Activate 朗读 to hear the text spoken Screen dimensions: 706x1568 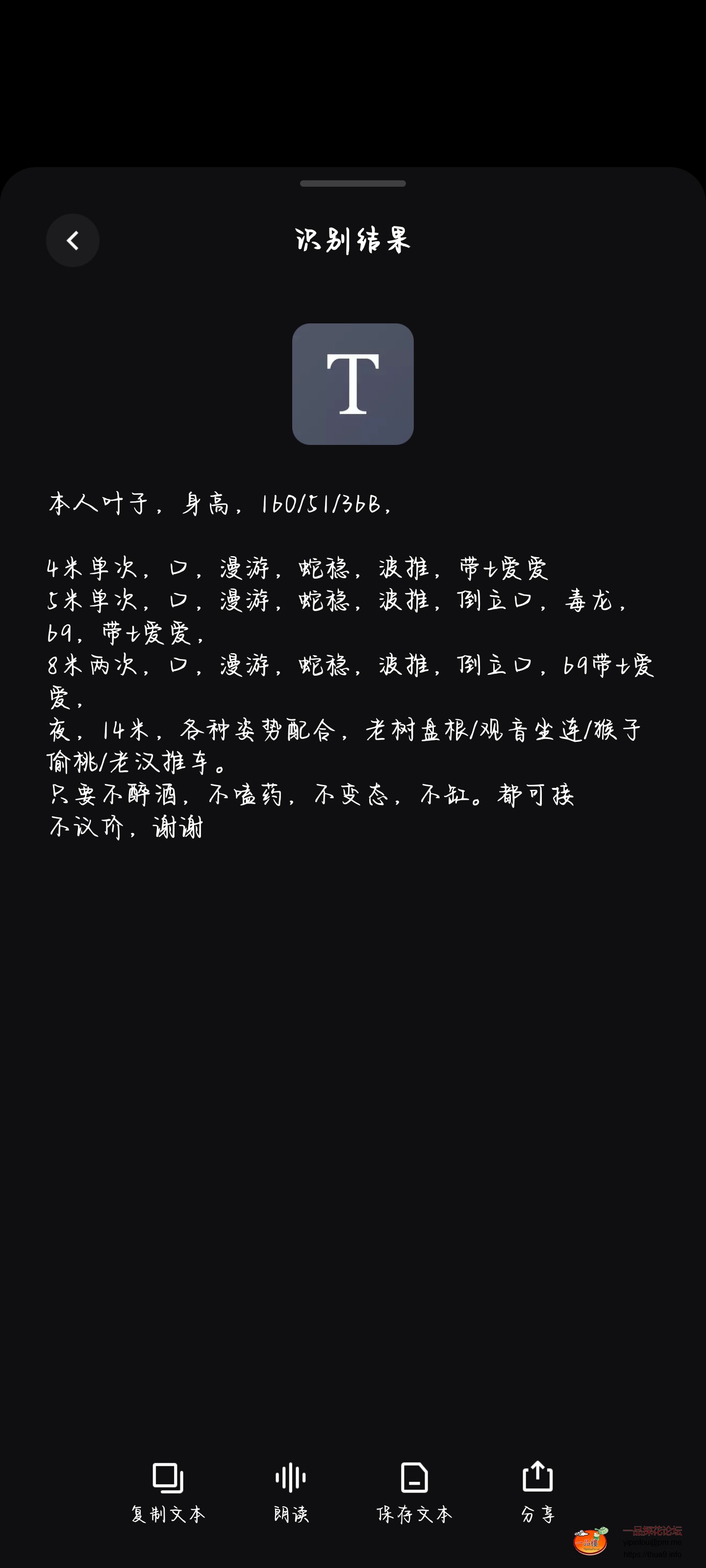[290, 1514]
